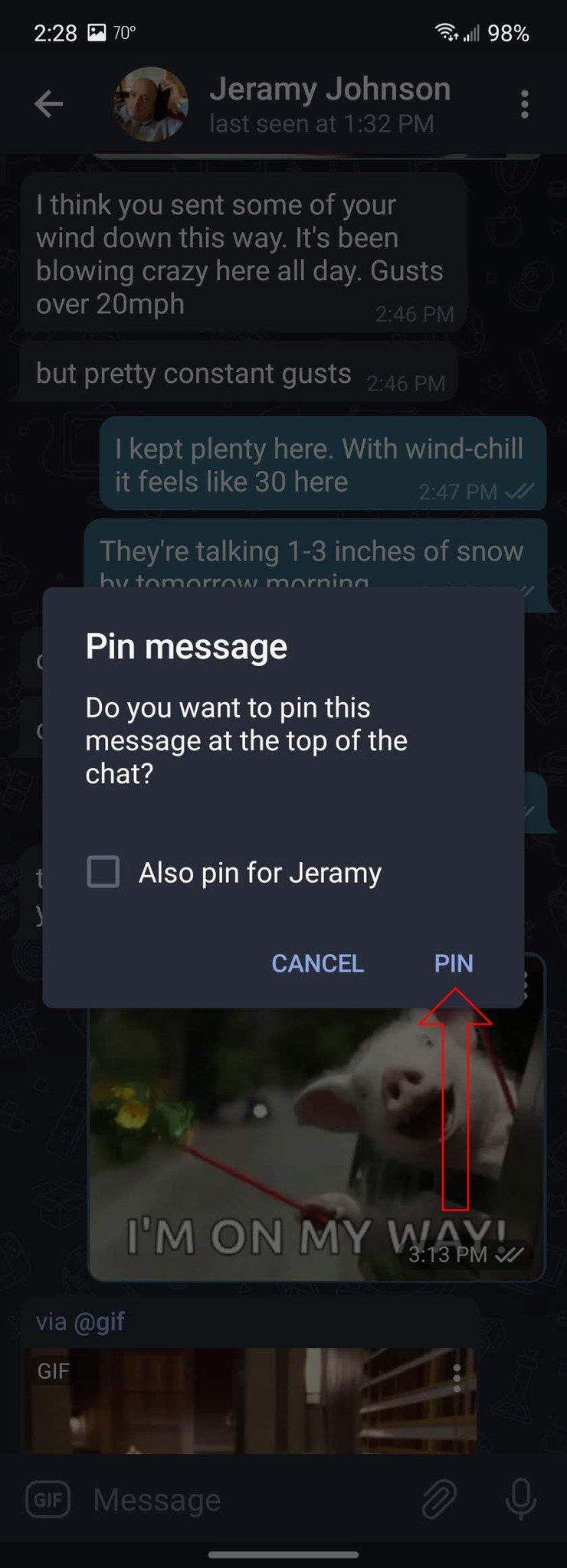567x1568 pixels.
Task: Tap the Wi-Fi status bar icon
Action: click(445, 32)
